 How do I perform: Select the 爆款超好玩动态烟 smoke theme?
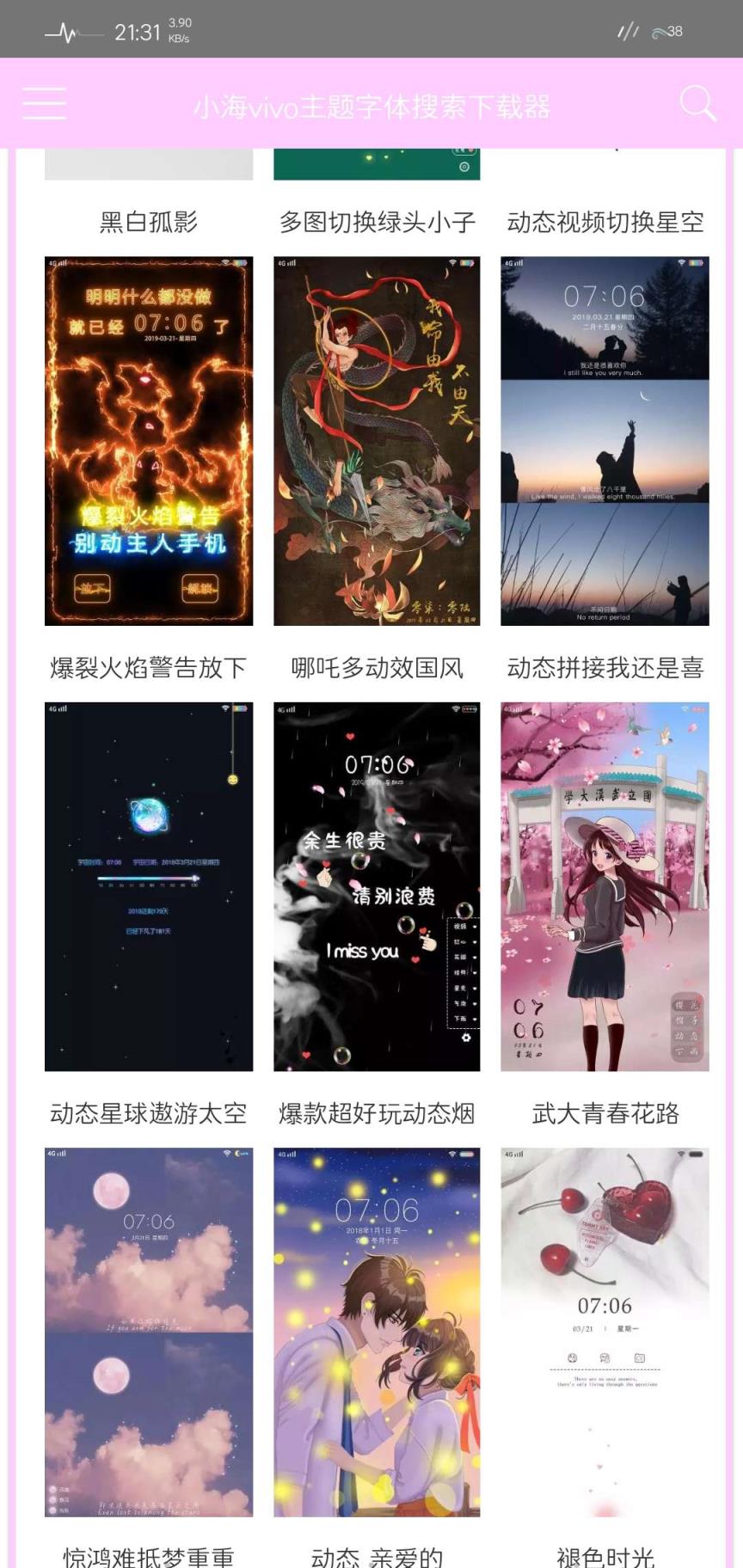tap(376, 885)
